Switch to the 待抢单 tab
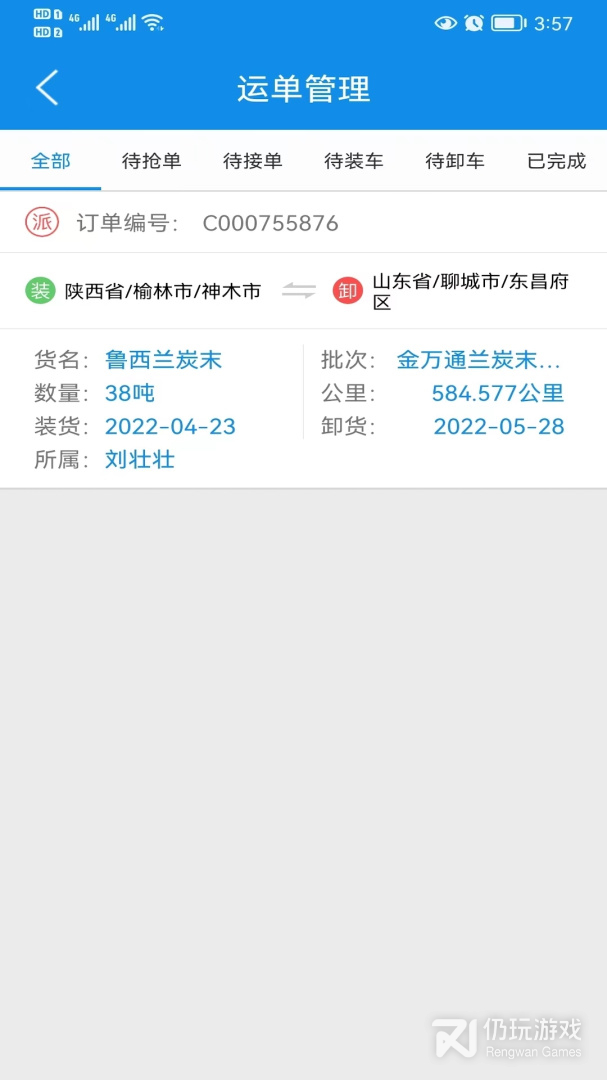This screenshot has width=607, height=1080. point(152,161)
